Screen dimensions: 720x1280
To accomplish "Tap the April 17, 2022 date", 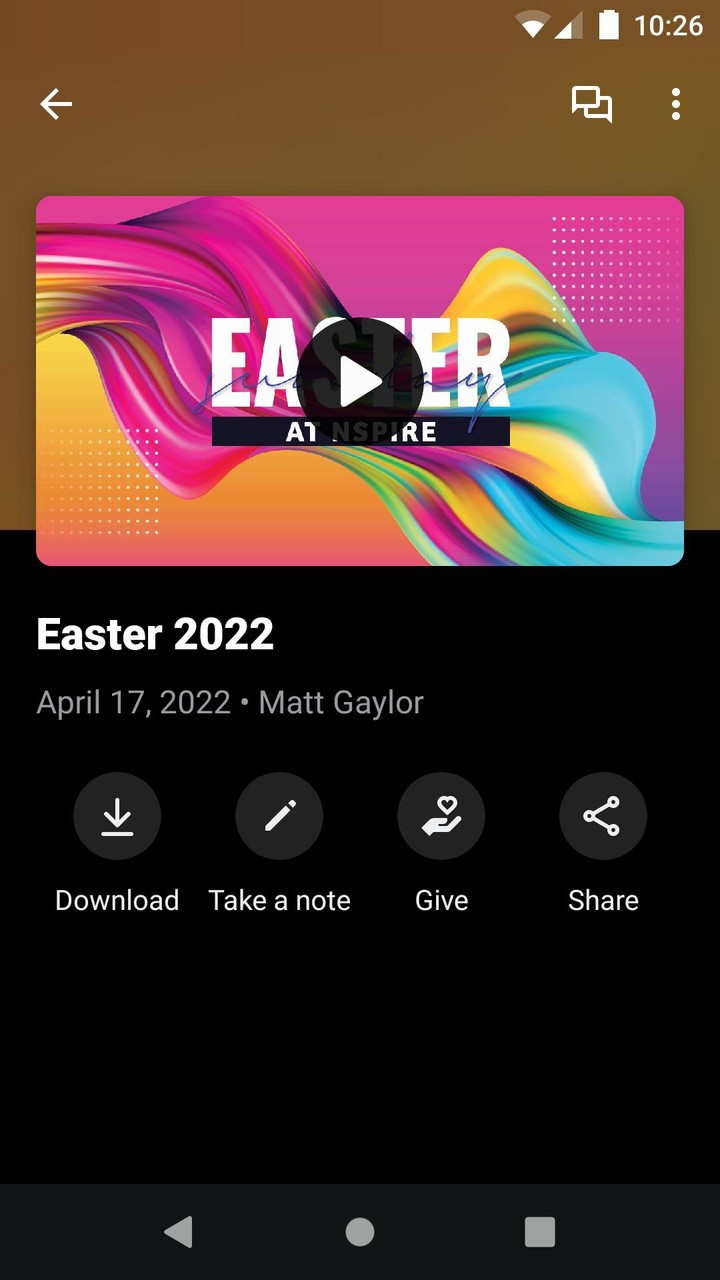I will point(131,702).
